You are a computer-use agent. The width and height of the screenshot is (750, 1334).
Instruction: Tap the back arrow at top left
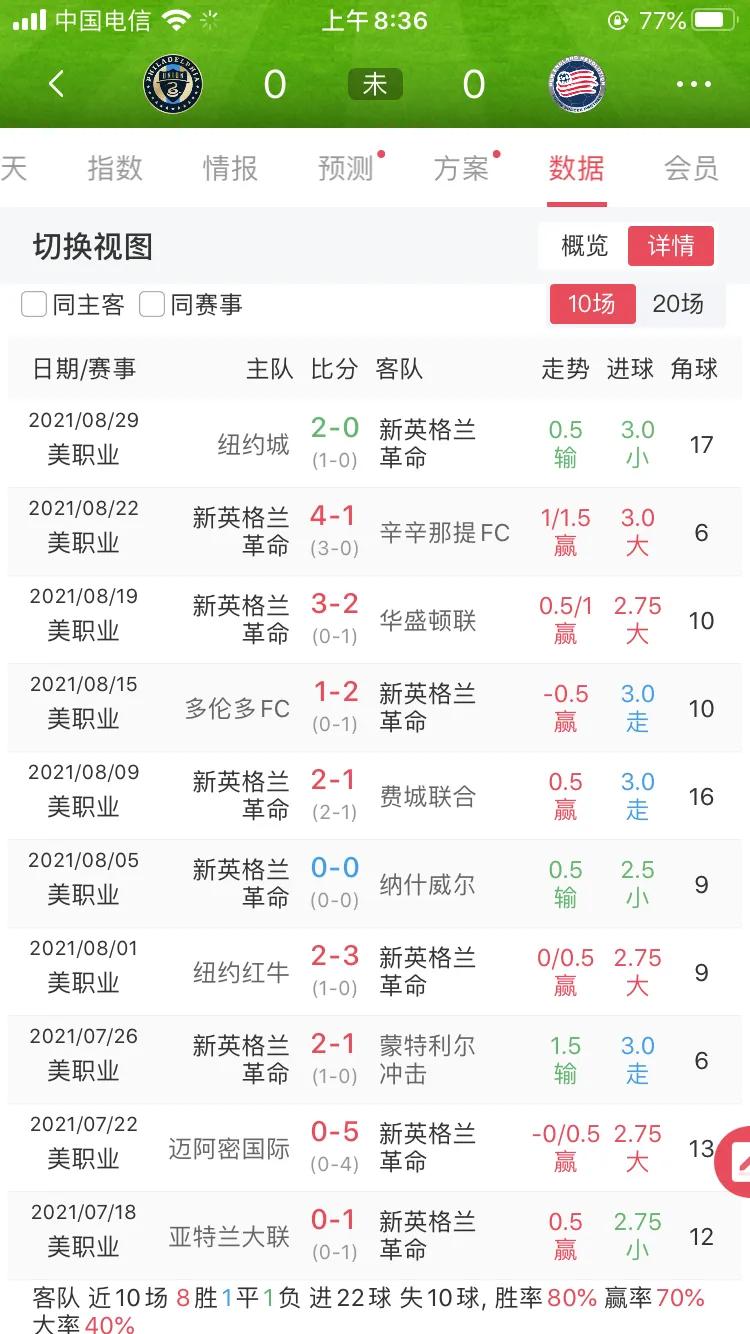[x=57, y=84]
